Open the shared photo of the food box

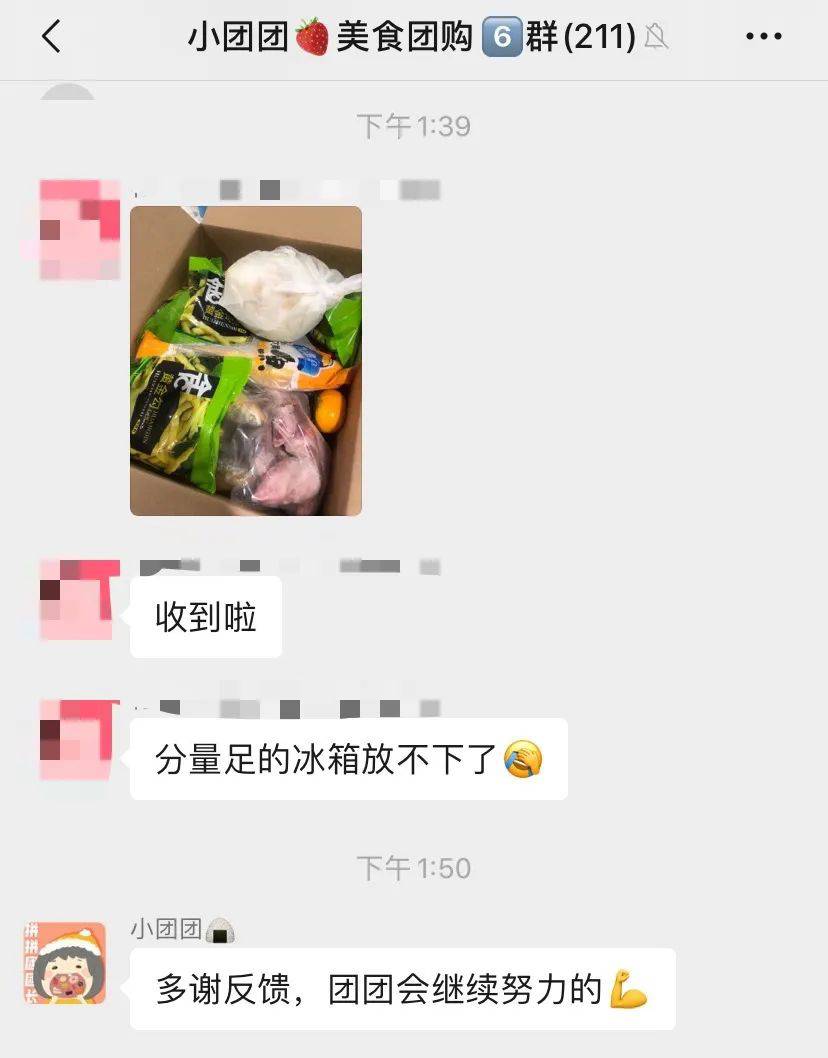coord(246,360)
